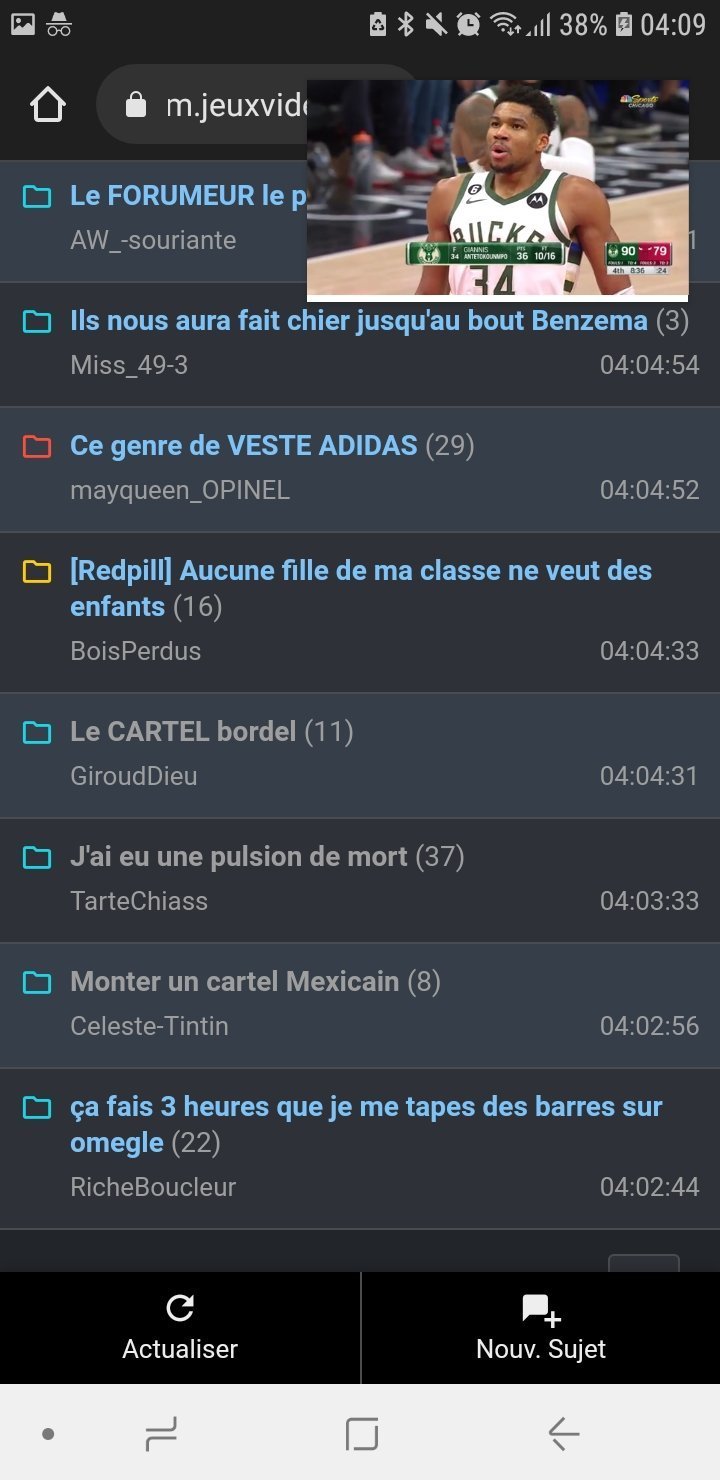Go to the browser home page

coord(48,105)
